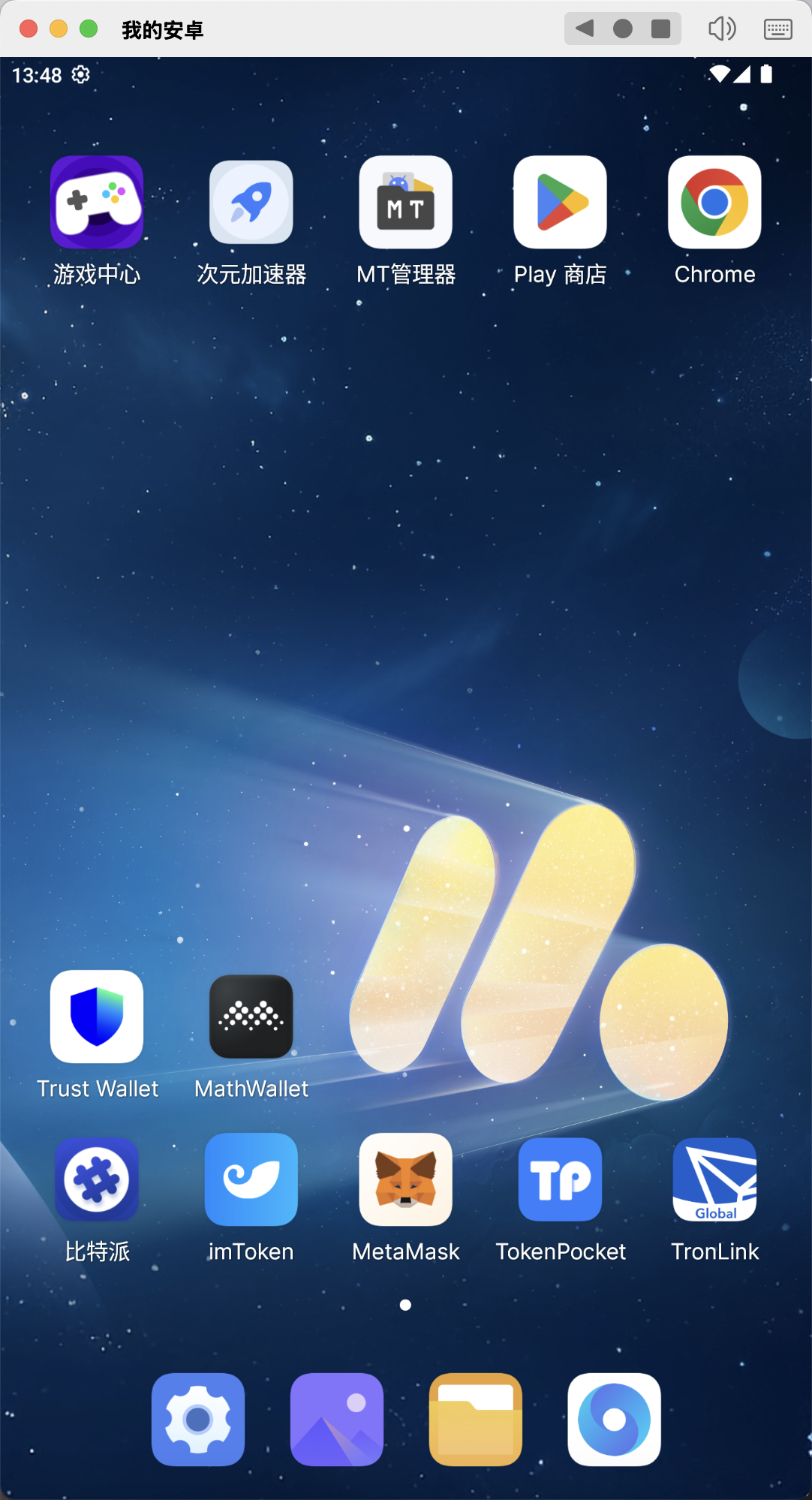Launch the blue browser app in dock
The width and height of the screenshot is (812, 1500).
tap(615, 1419)
